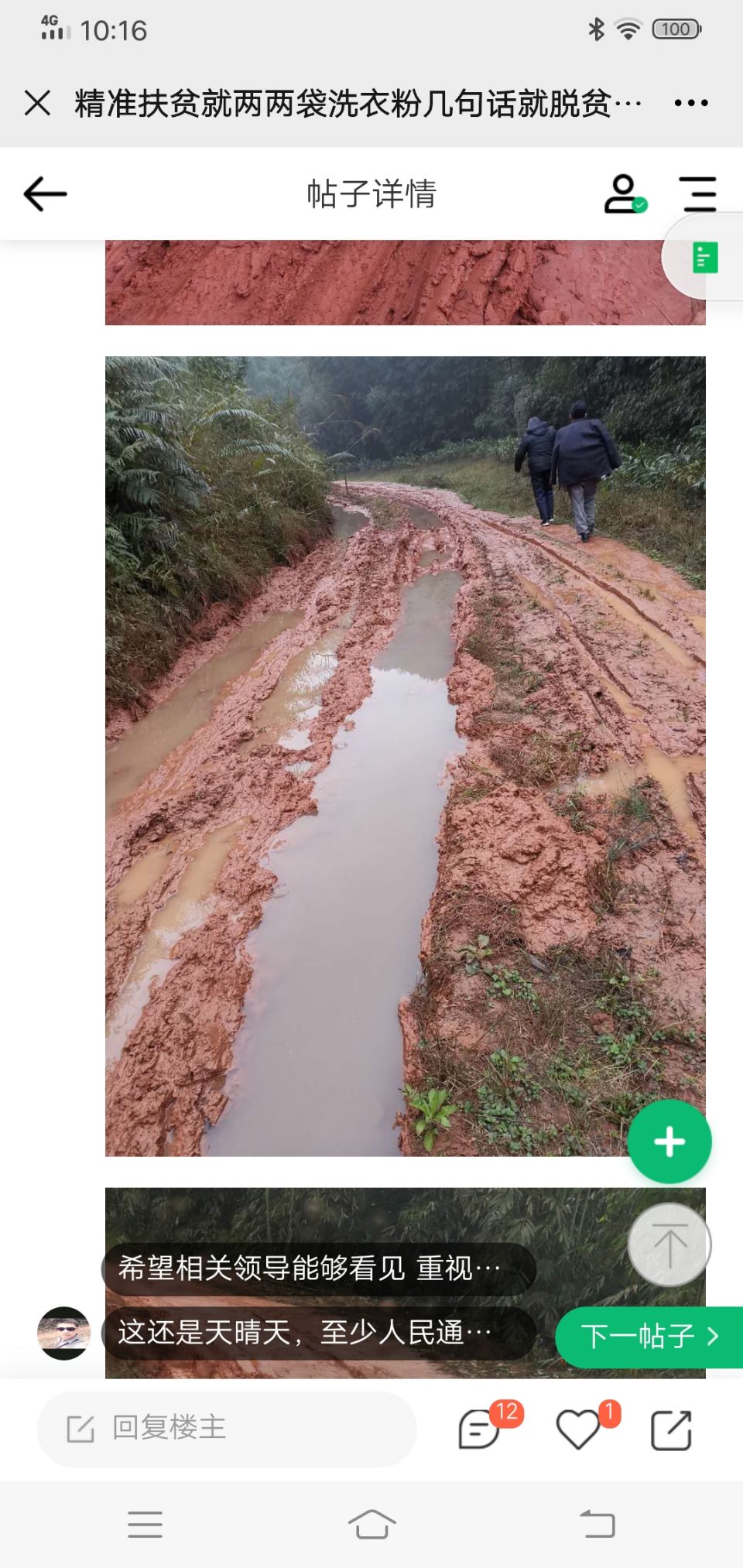
Task: Open comment 这还是天晴天
Action: point(318,1333)
